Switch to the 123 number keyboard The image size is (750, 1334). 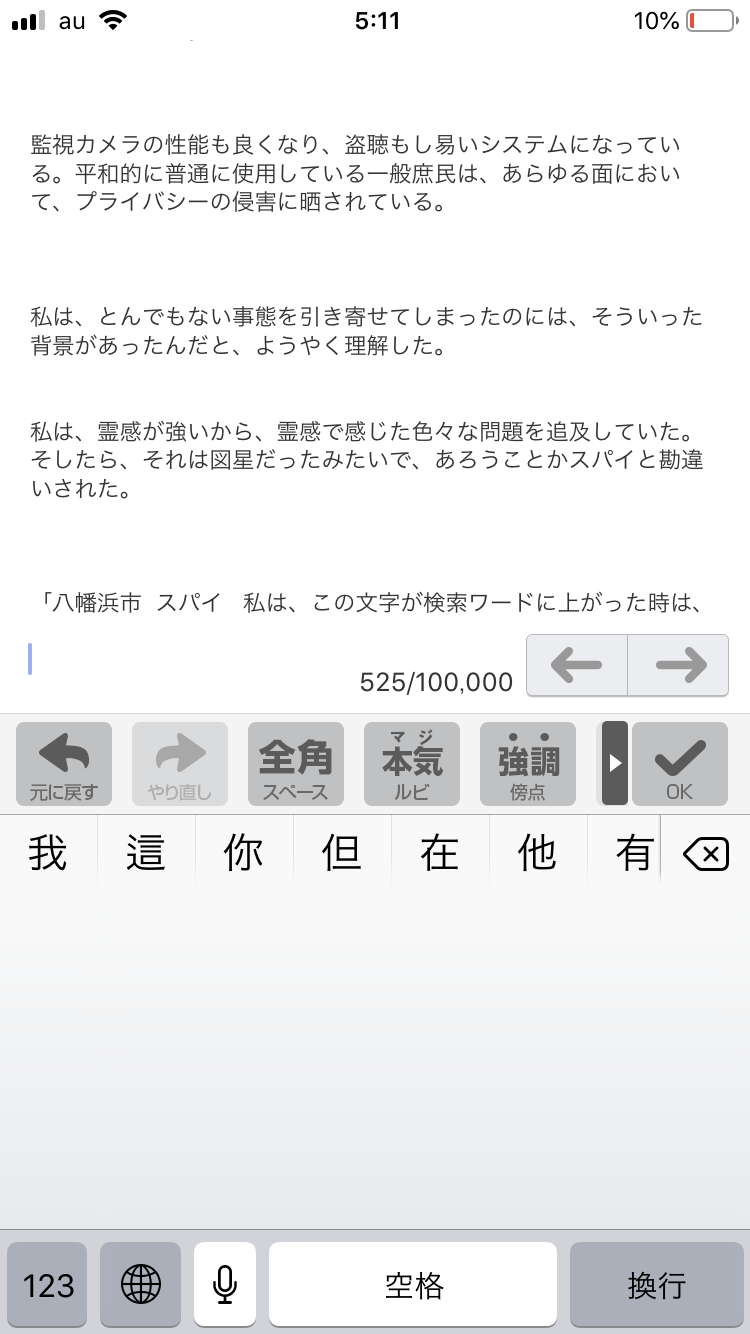(x=48, y=1285)
